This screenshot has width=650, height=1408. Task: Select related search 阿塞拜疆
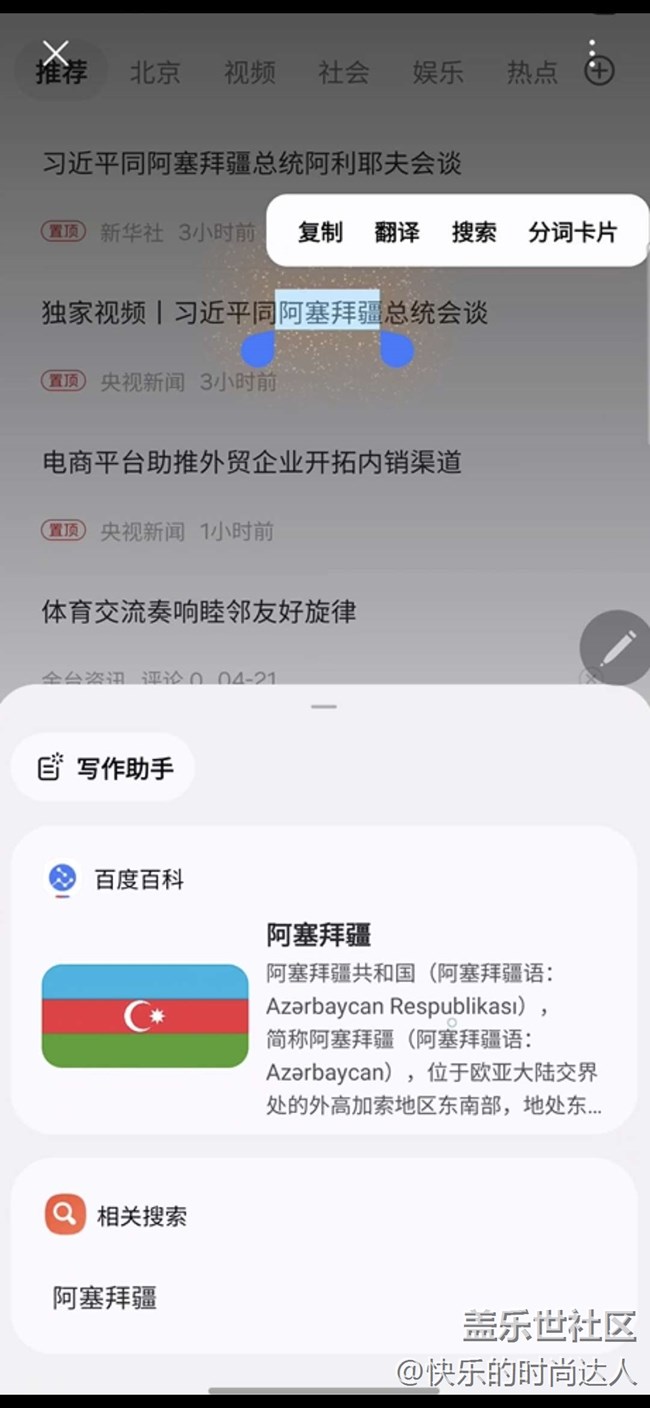(x=105, y=1298)
